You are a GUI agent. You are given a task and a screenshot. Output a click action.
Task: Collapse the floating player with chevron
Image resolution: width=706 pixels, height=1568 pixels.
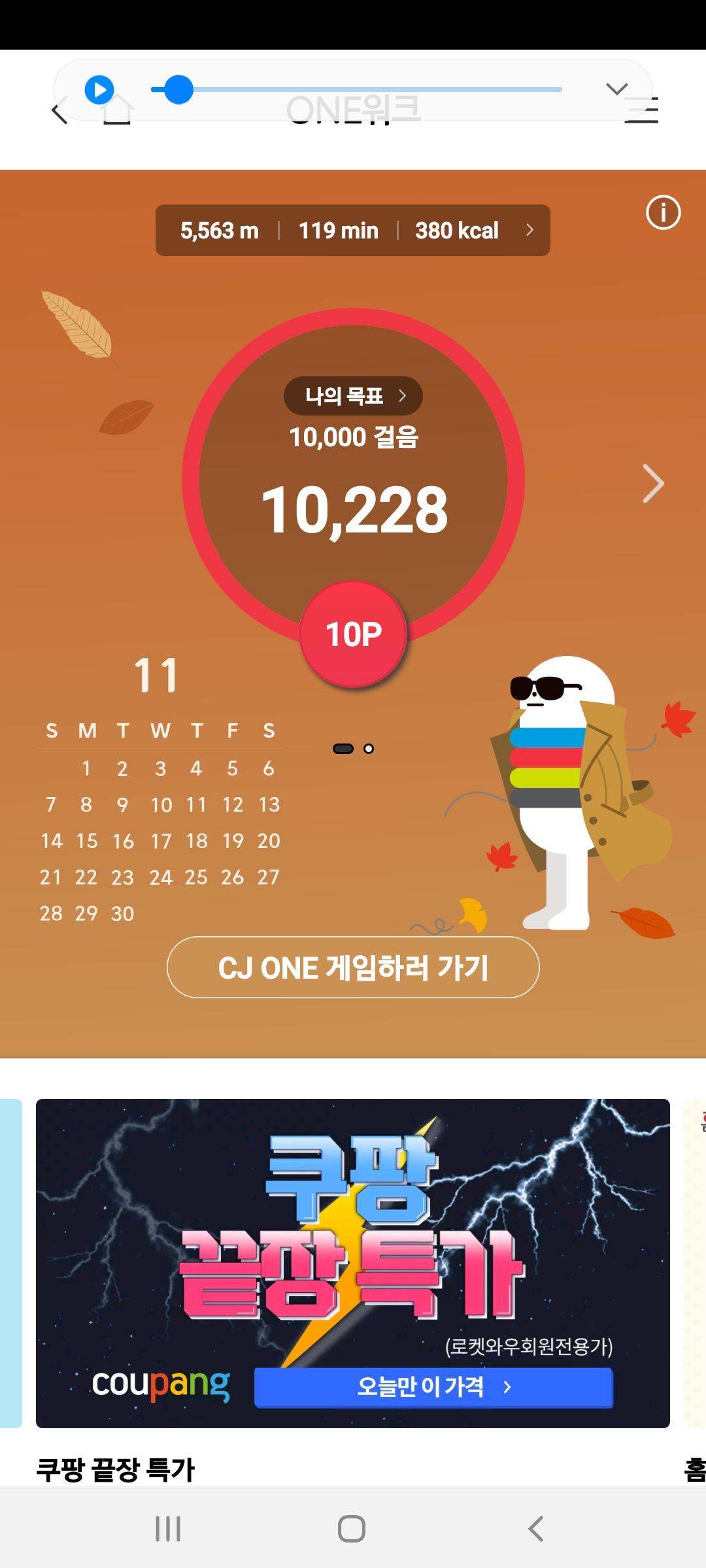[x=616, y=89]
